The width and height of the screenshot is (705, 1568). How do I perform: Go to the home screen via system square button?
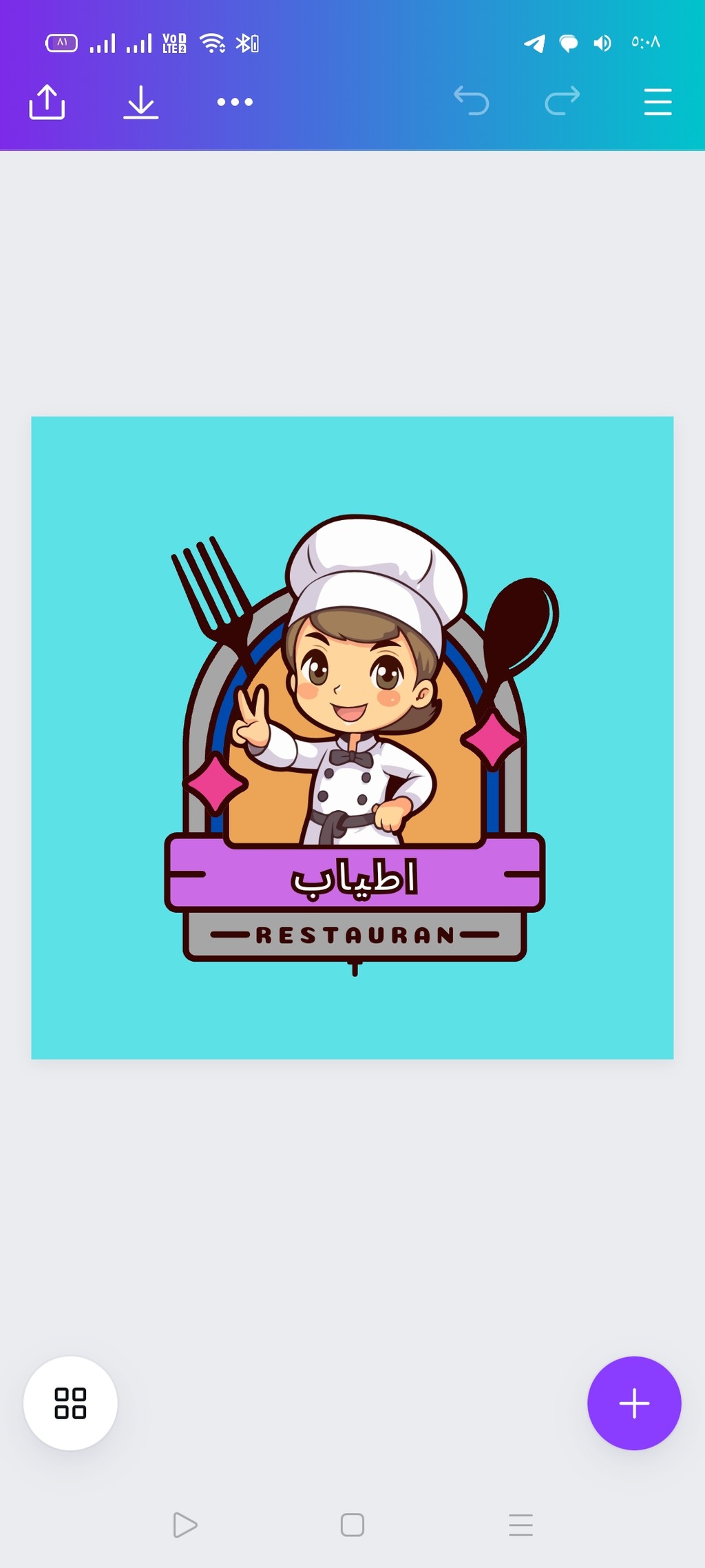point(352,1525)
